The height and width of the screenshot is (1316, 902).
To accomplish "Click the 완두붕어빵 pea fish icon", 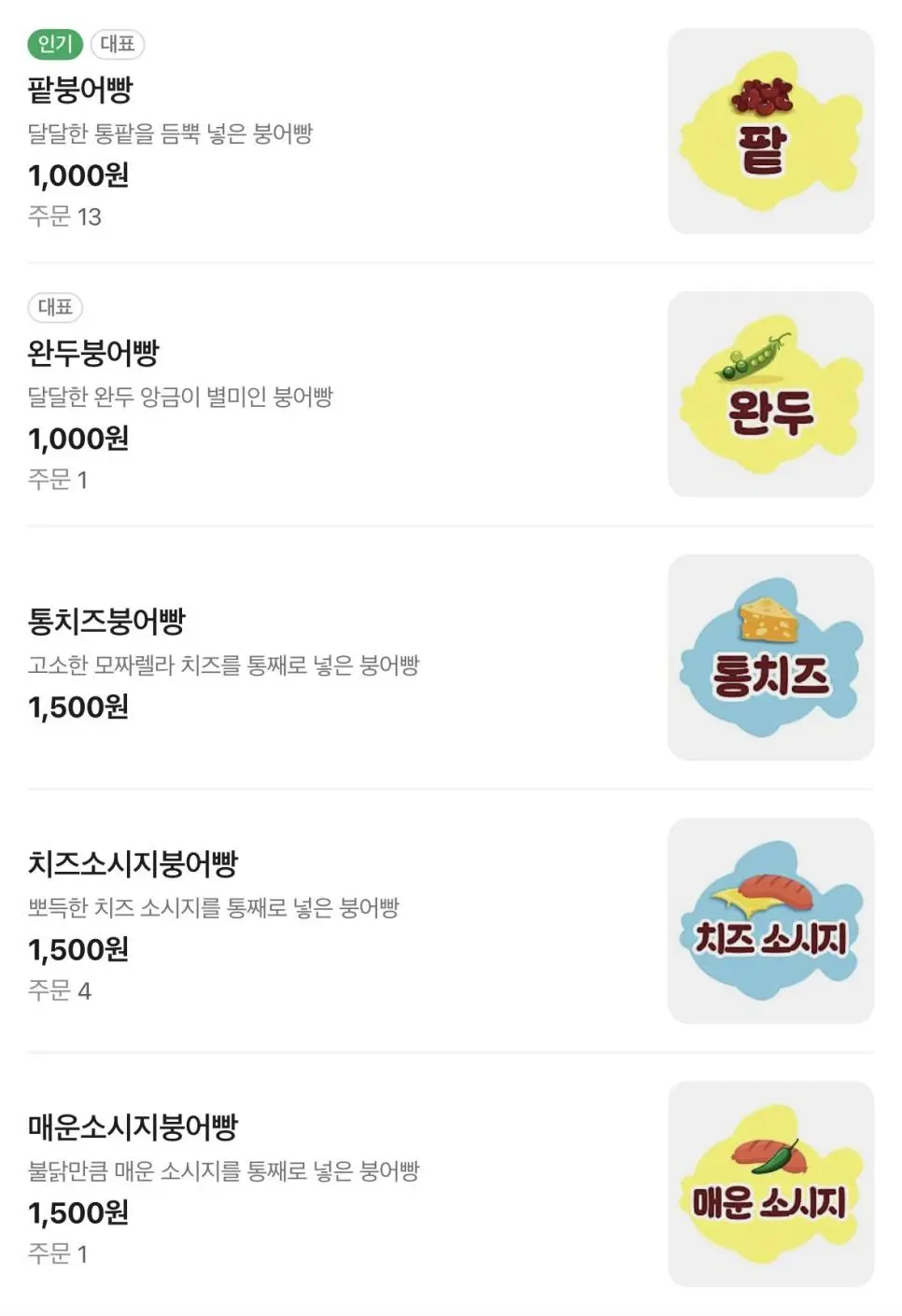I will pos(768,392).
